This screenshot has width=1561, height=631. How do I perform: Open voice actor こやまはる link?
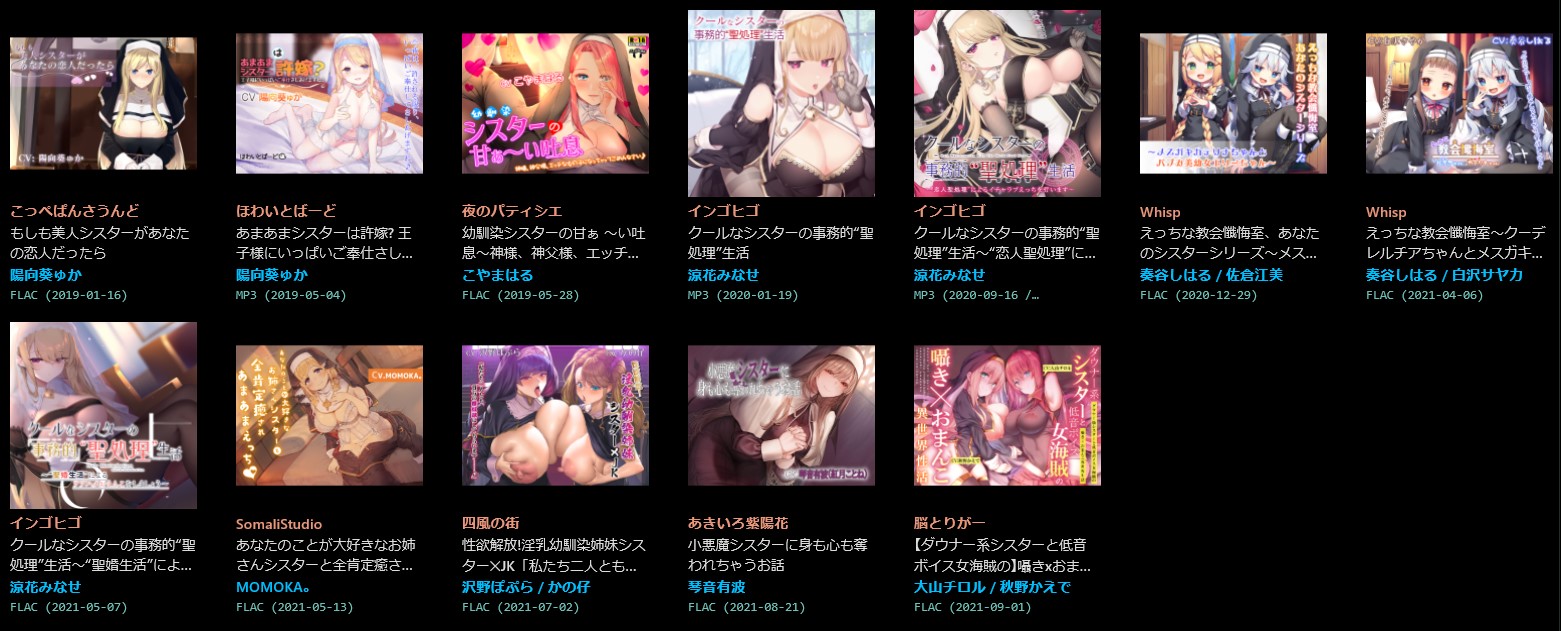click(497, 275)
